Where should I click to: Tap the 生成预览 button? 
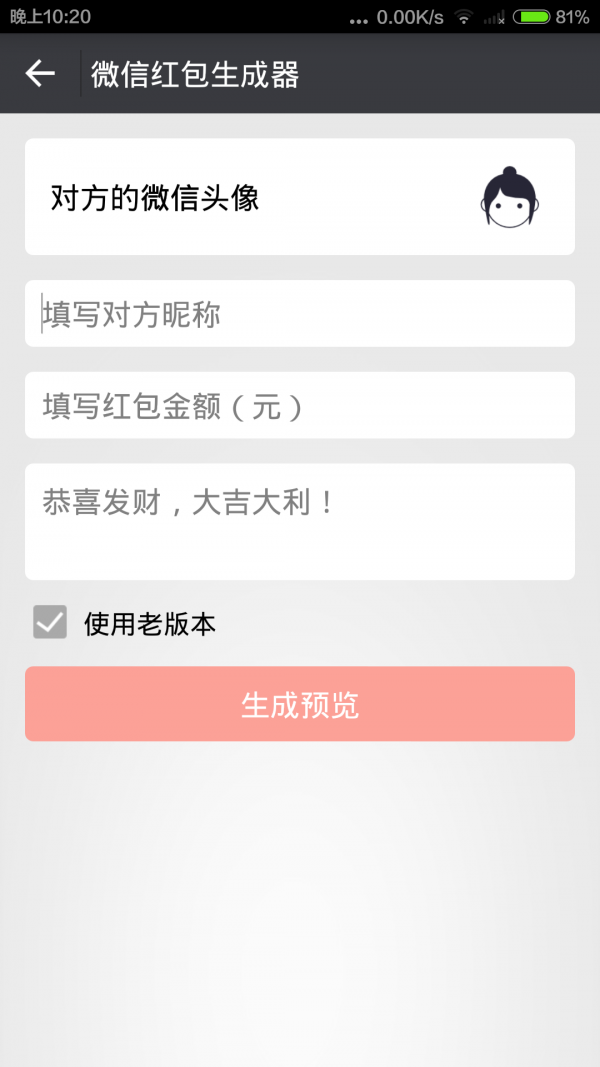[300, 704]
